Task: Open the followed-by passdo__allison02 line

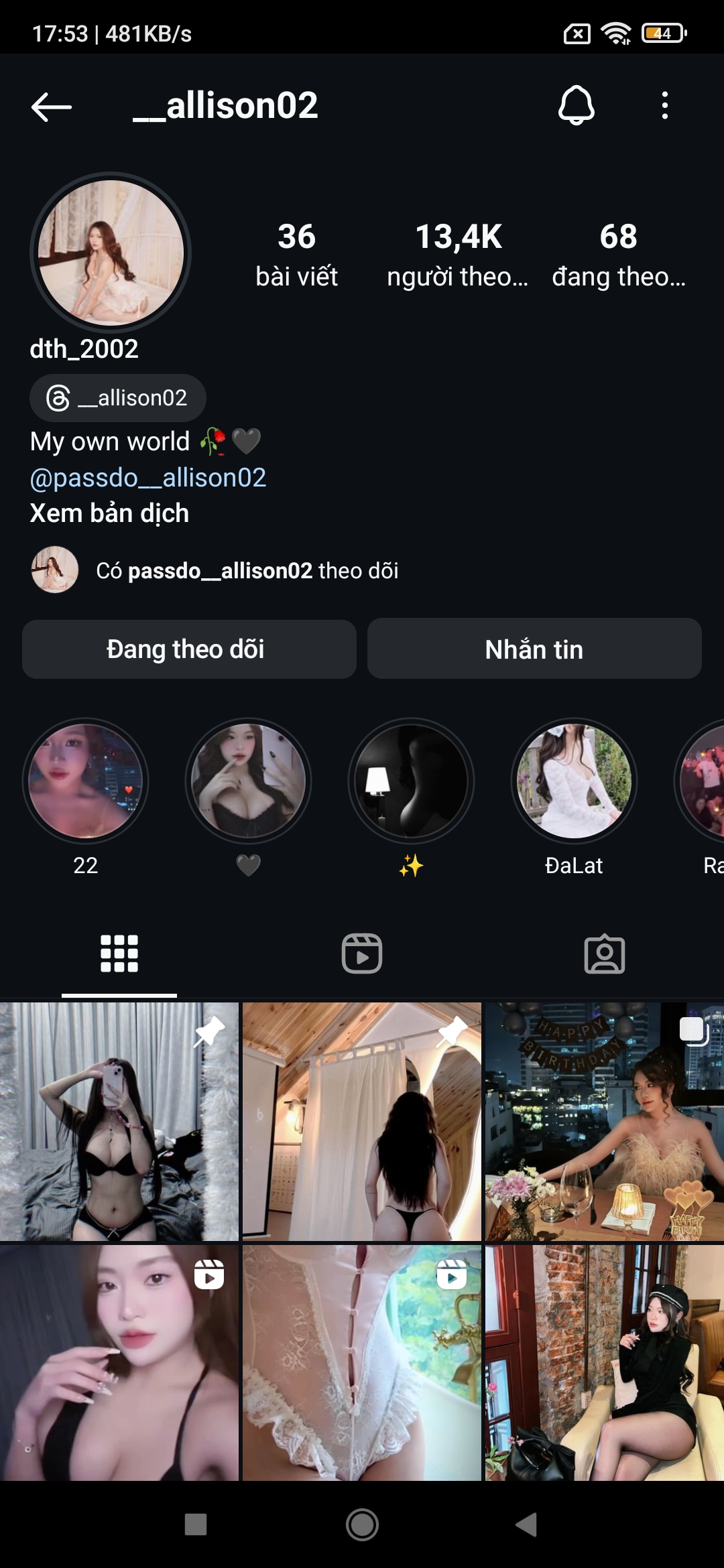Action: pyautogui.click(x=247, y=570)
